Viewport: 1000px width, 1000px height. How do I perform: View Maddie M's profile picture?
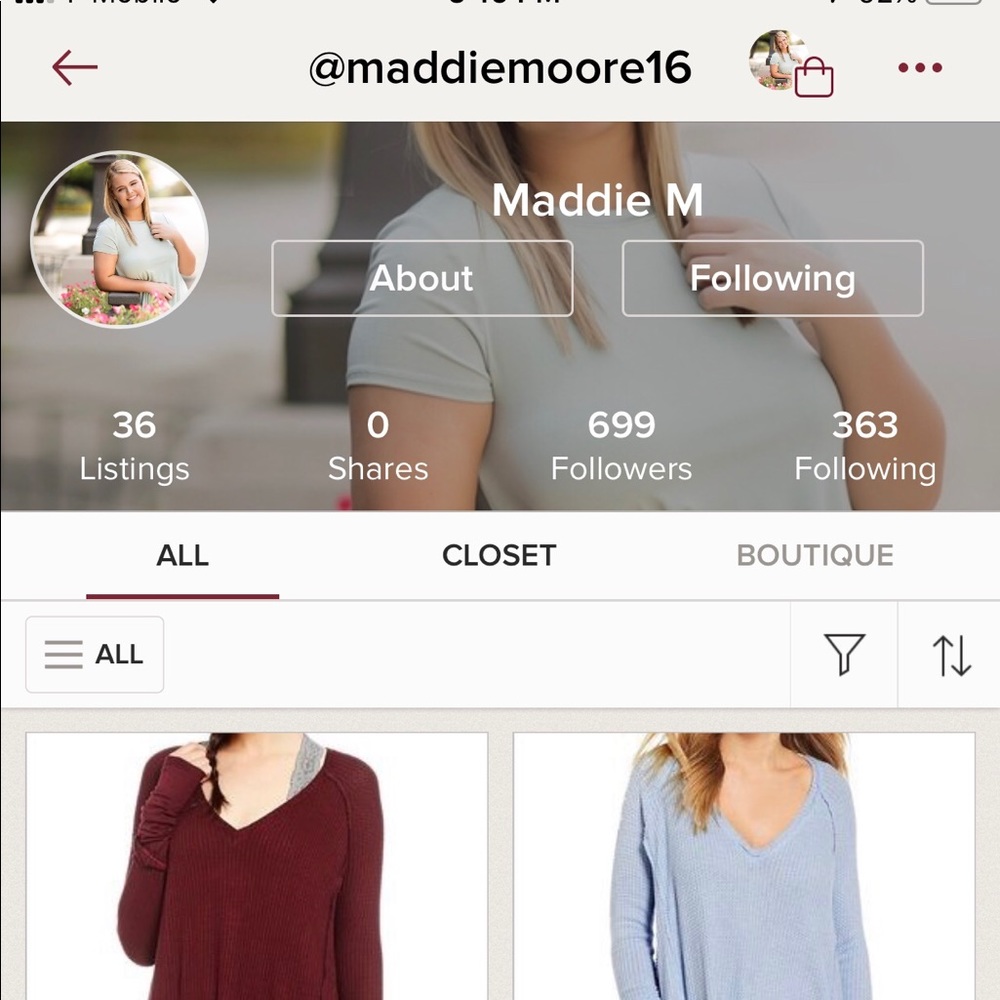tap(120, 240)
